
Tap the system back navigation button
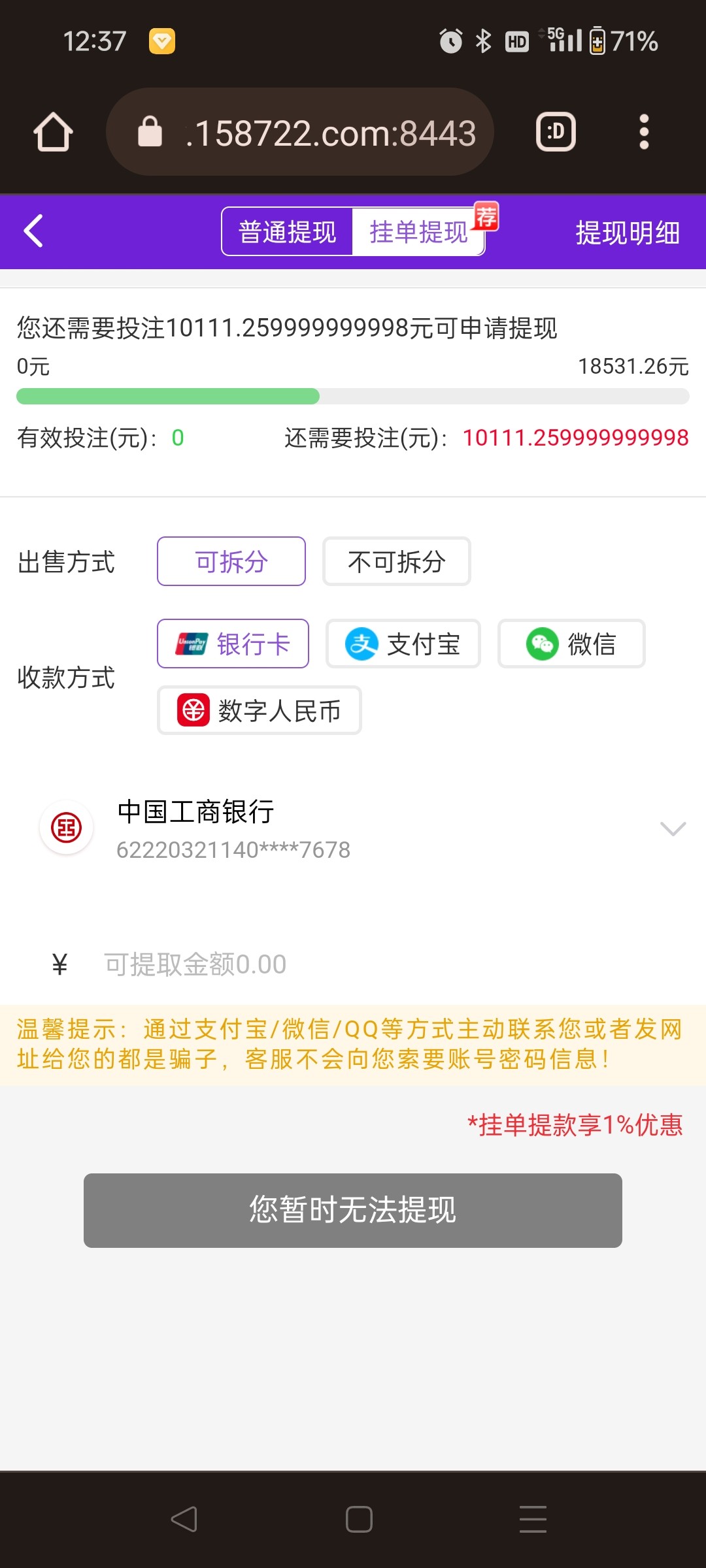pos(184,1519)
